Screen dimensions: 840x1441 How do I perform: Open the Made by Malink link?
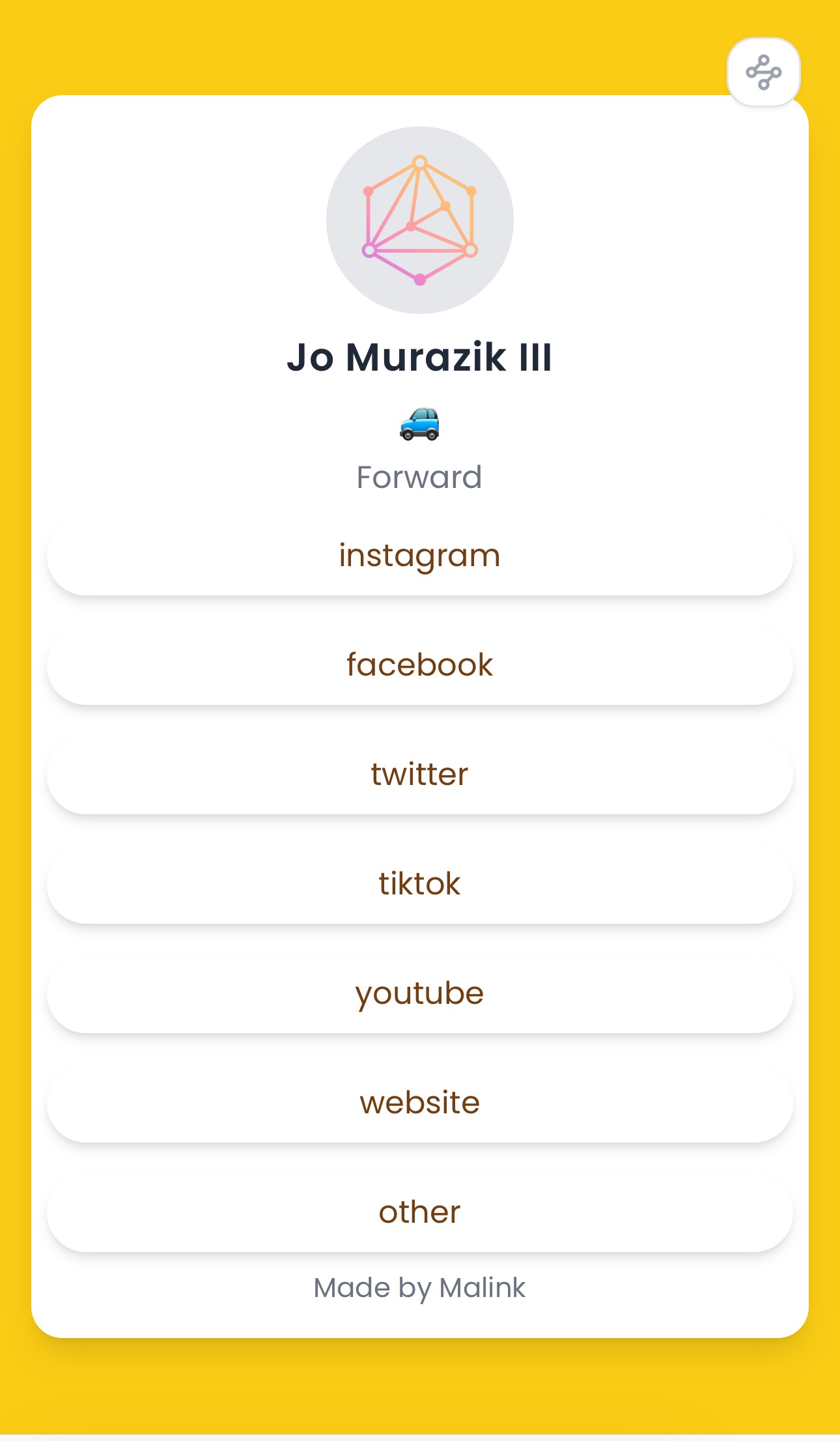(x=419, y=1288)
